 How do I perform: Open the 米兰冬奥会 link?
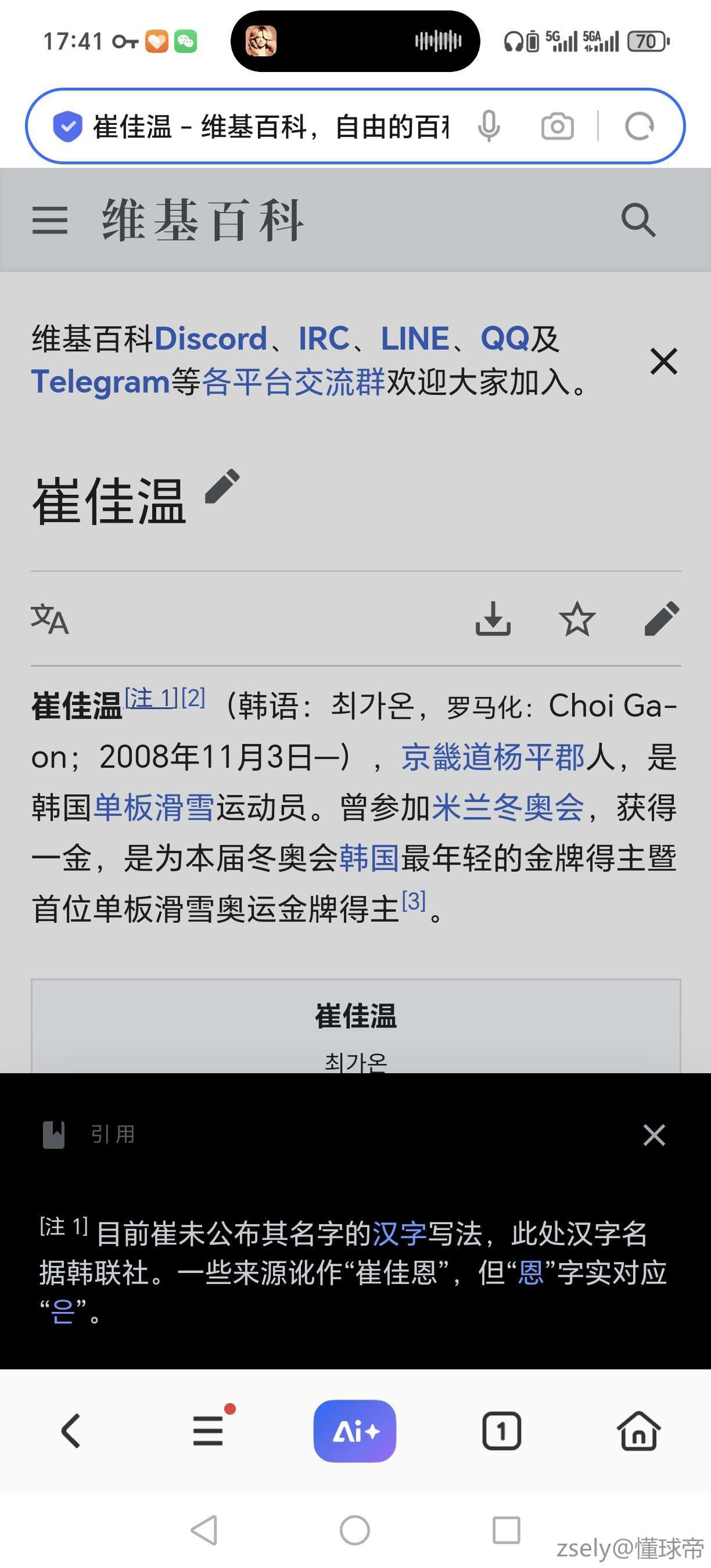pos(508,808)
